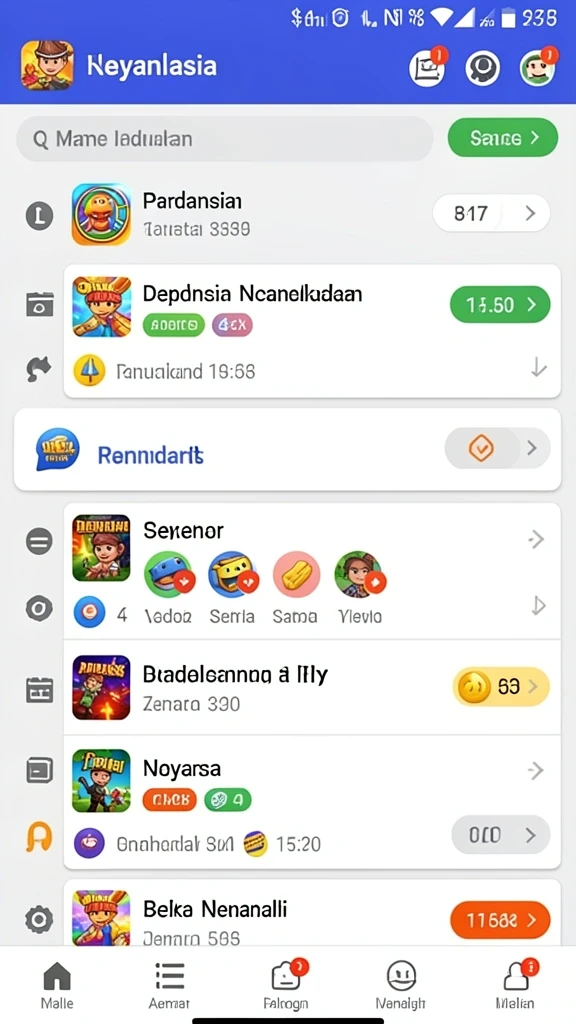576x1024 pixels.
Task: Switch to the Malle home tab
Action: [57, 985]
